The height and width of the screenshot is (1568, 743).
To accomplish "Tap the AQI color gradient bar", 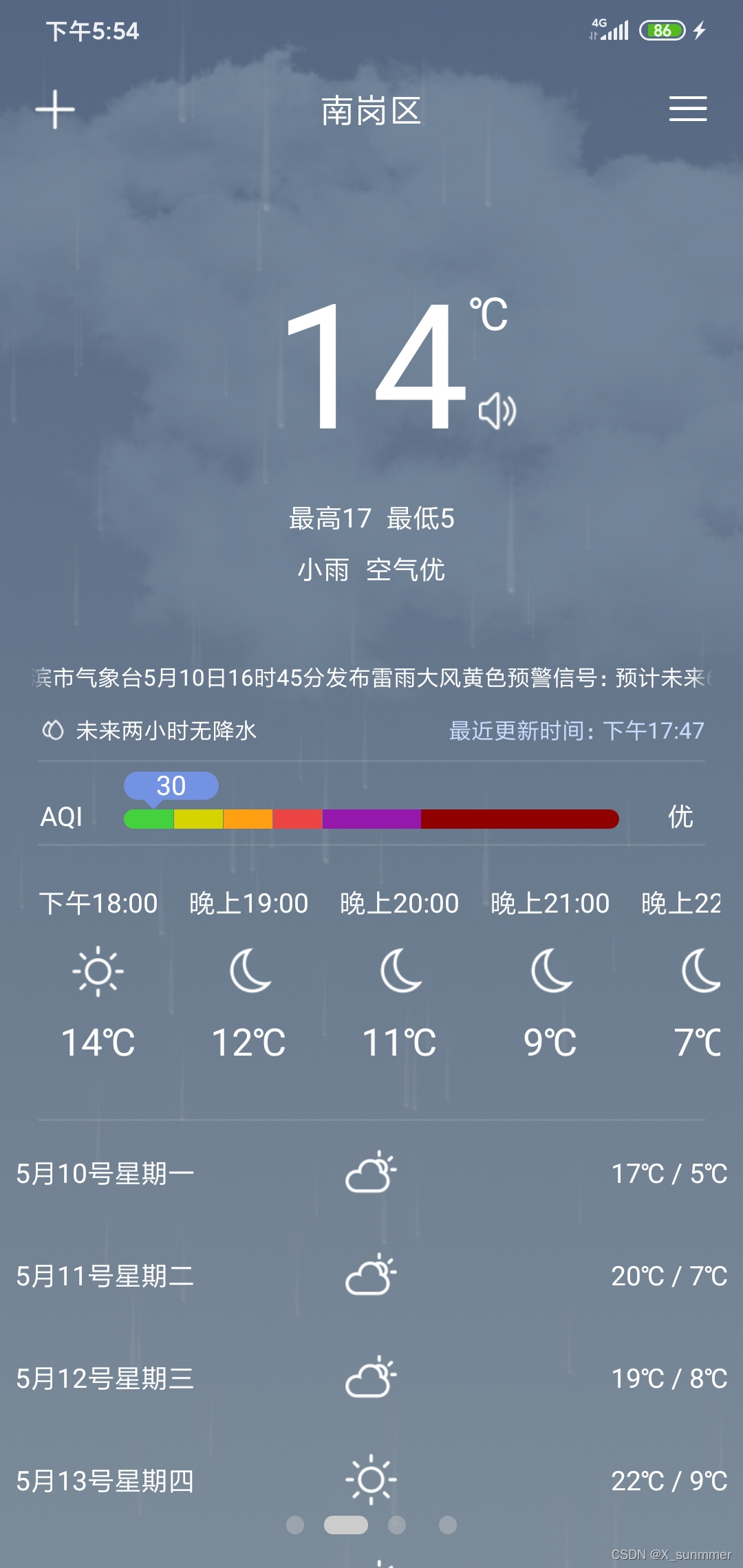I will coord(371,818).
